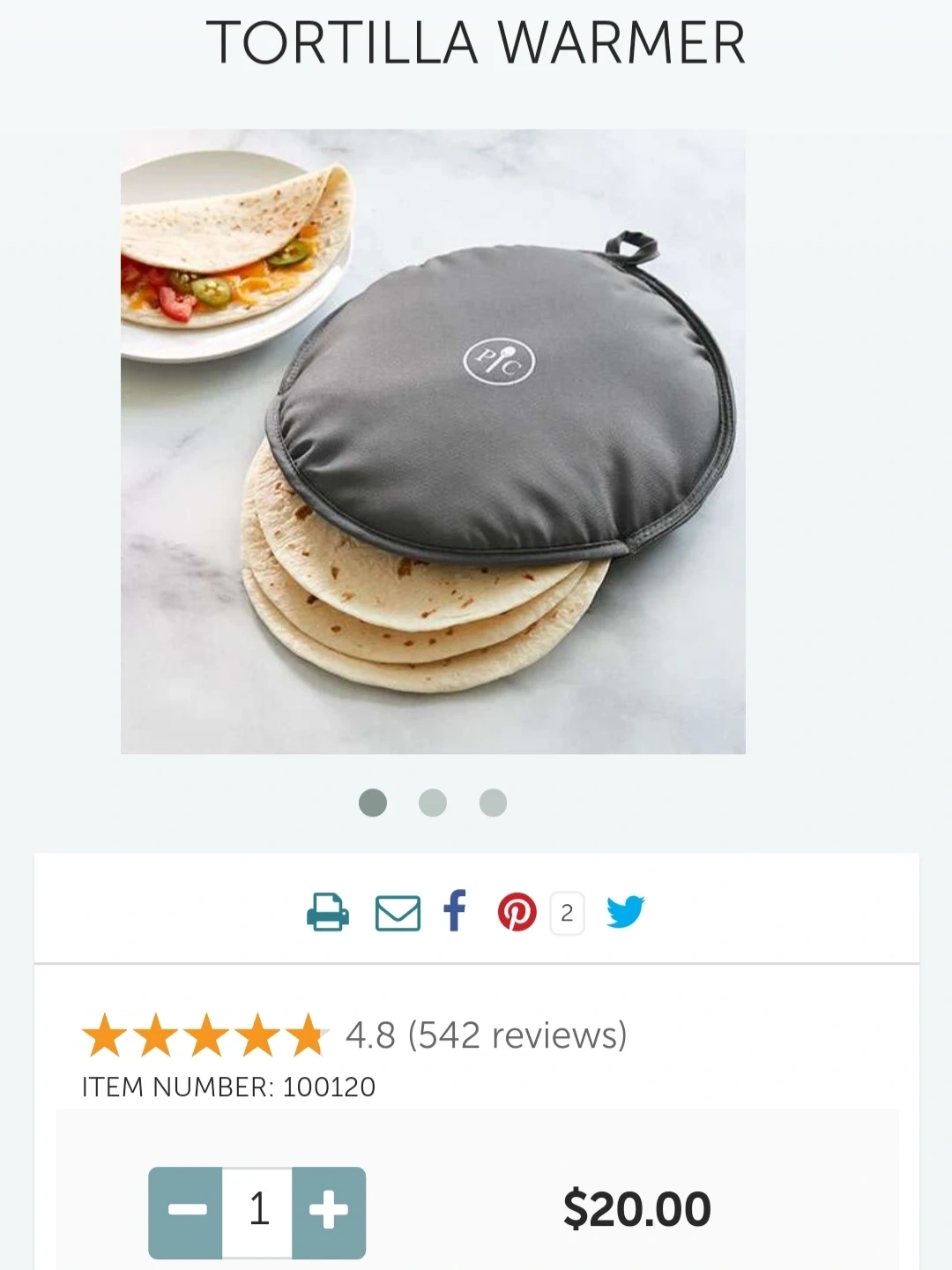
Task: Decrease quantity with minus button
Action: click(x=186, y=1210)
